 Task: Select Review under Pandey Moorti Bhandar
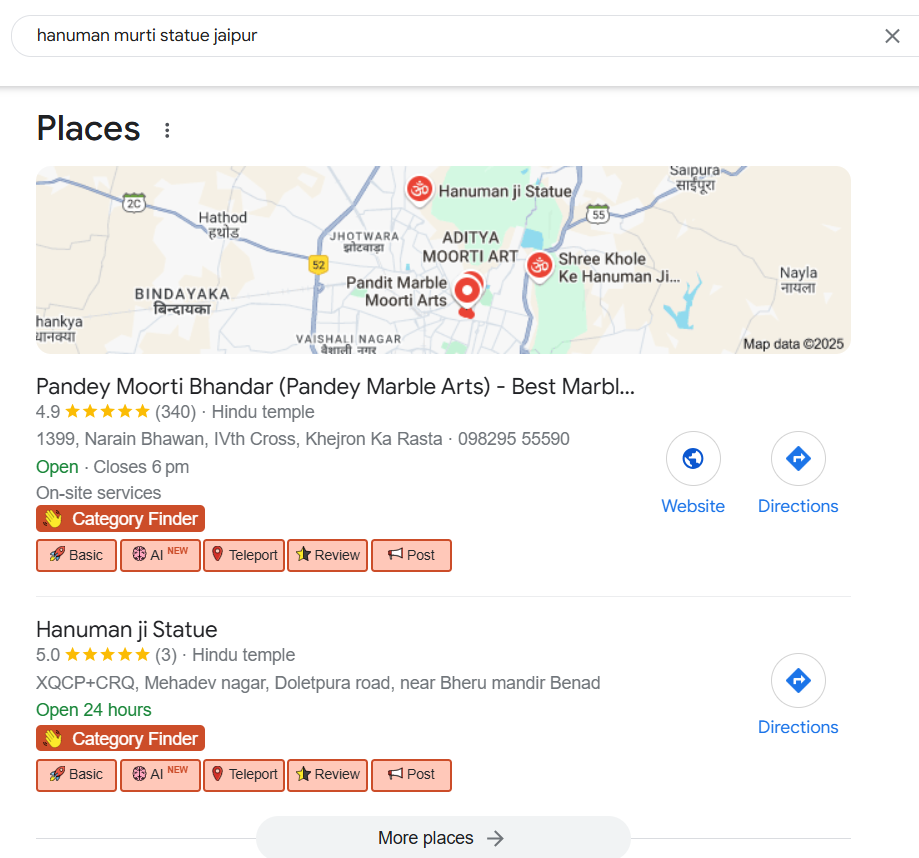pyautogui.click(x=327, y=555)
